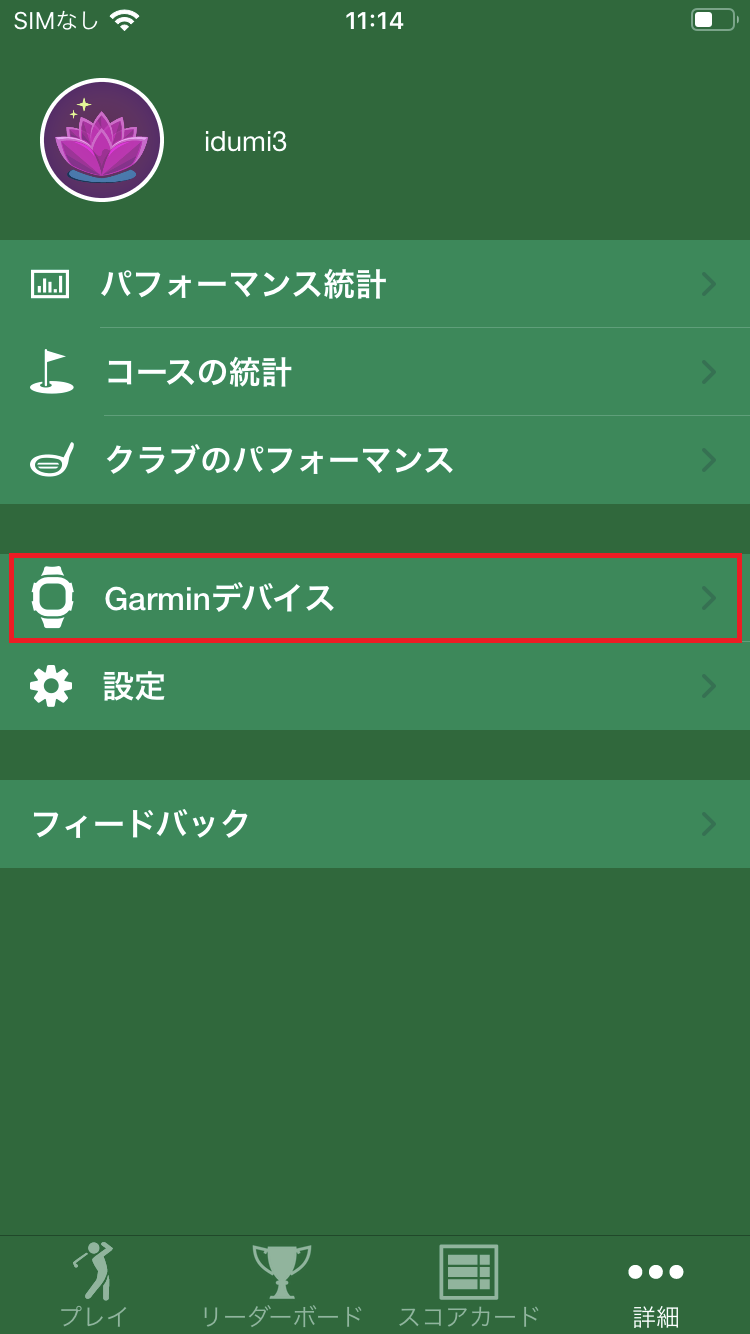Select the 詳細 tab
The height and width of the screenshot is (1334, 750).
pos(656,1285)
